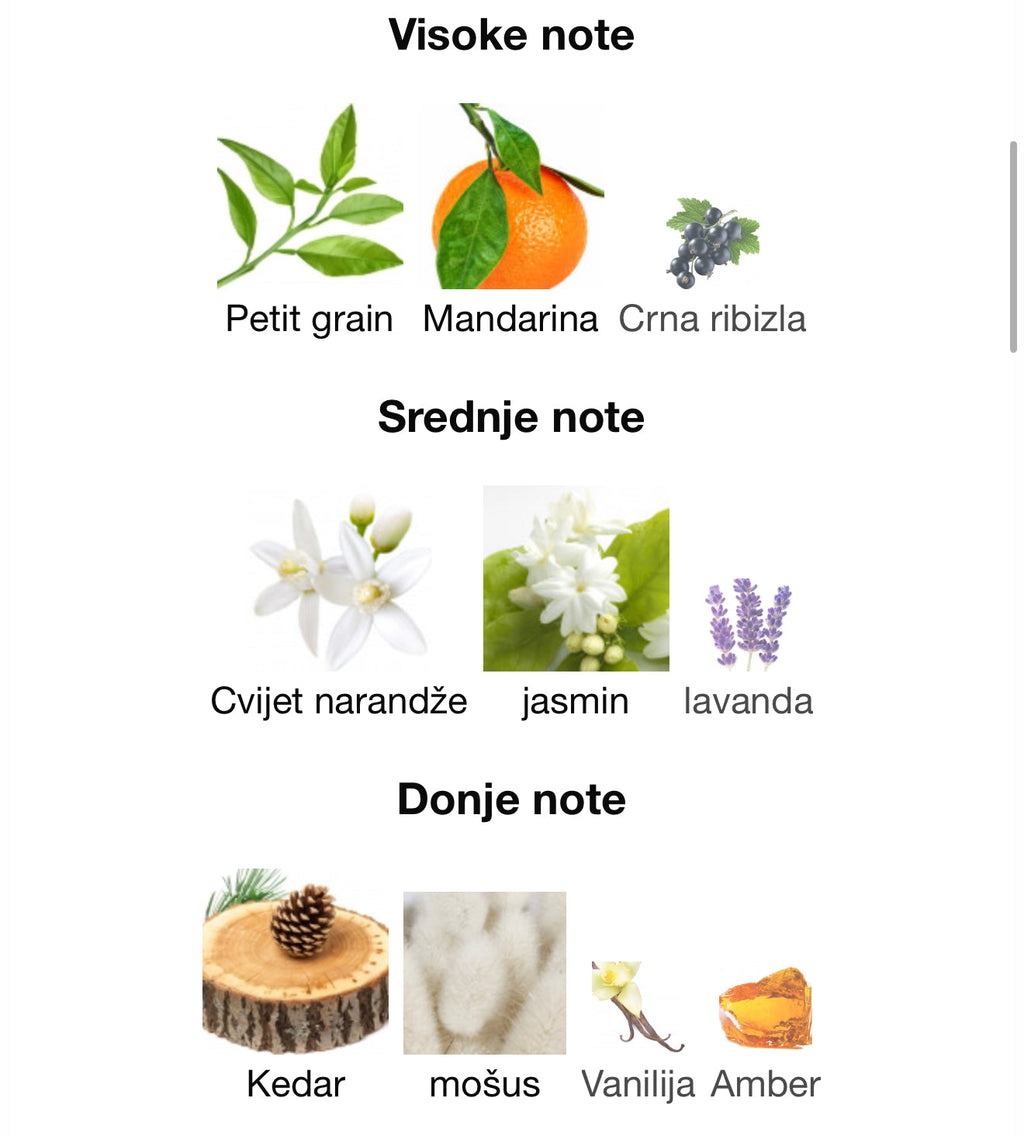Viewport: 1024px width, 1136px height.
Task: Open the Amber note
Action: point(765,1008)
